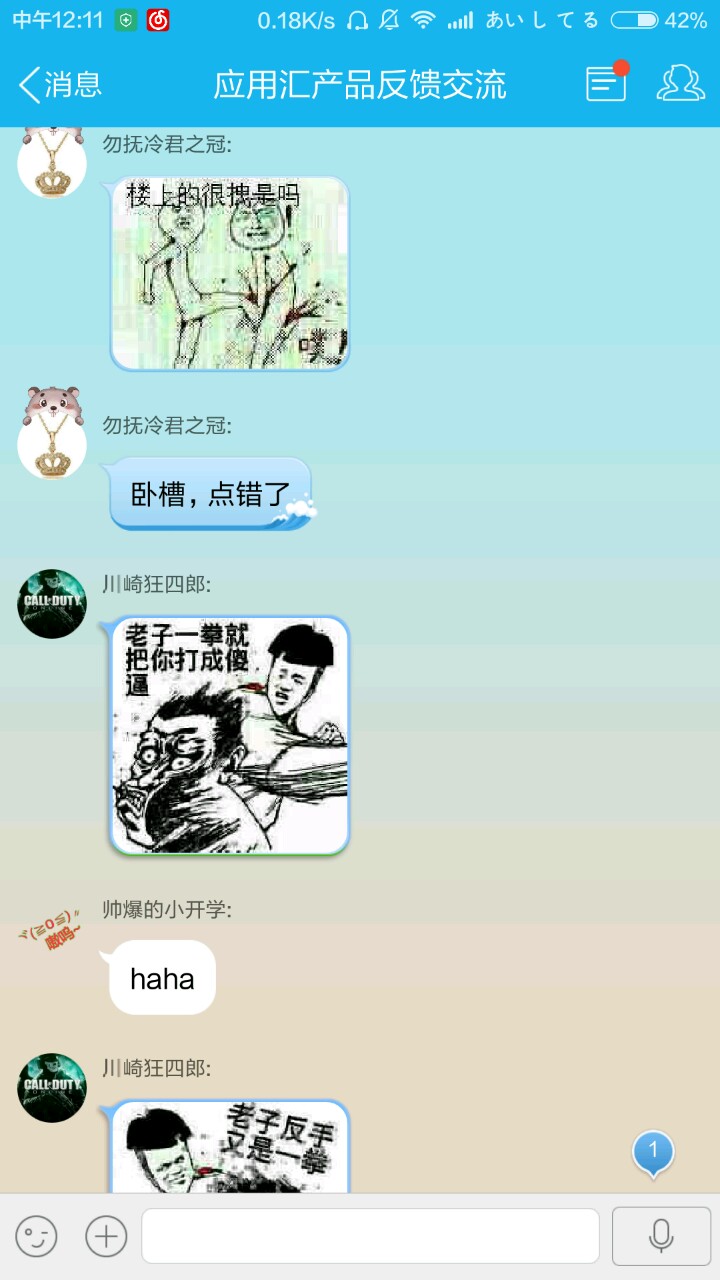The height and width of the screenshot is (1280, 720).
Task: Go back to the 消息 list
Action: pos(60,85)
